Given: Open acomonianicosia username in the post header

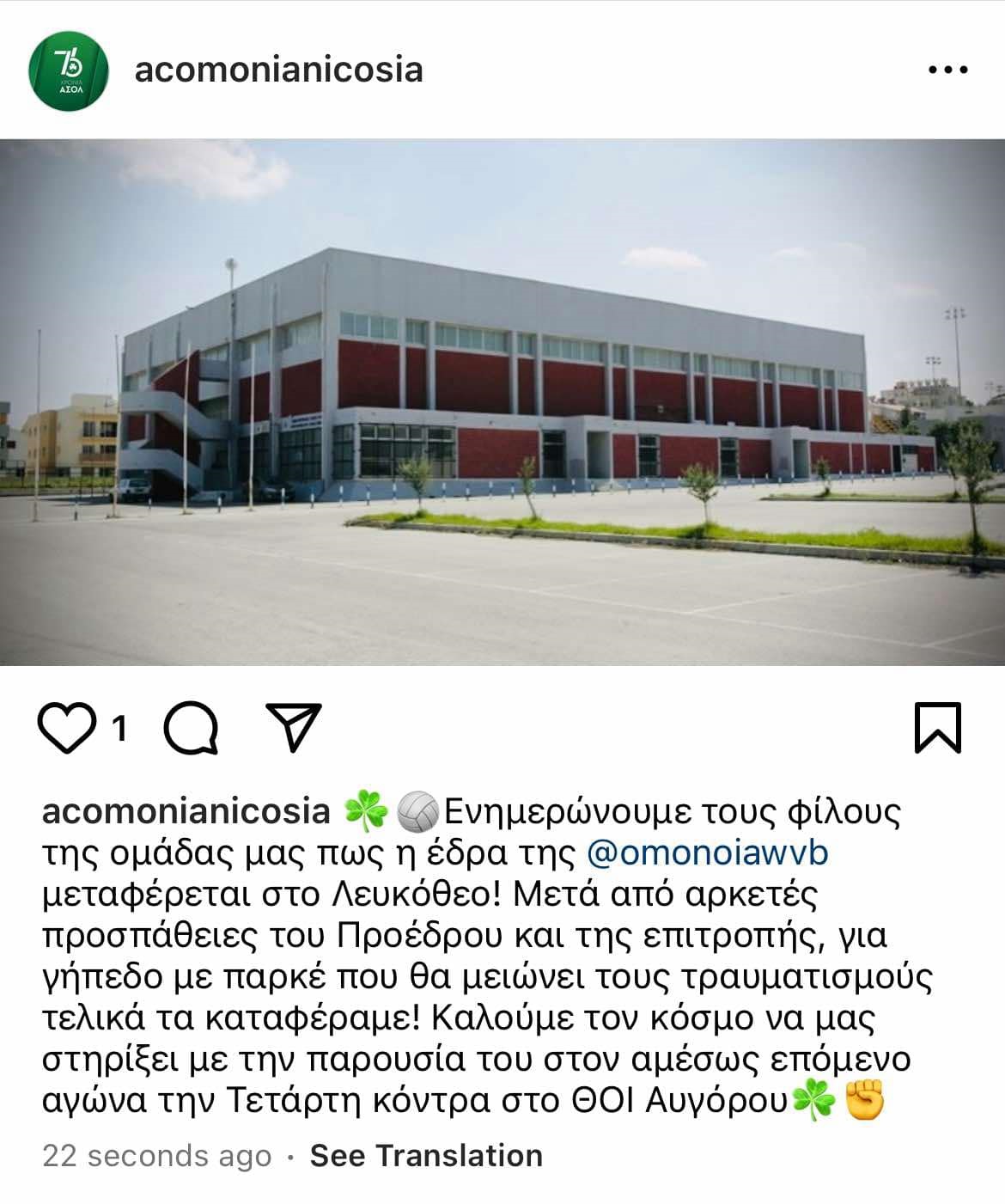Looking at the screenshot, I should [278, 70].
